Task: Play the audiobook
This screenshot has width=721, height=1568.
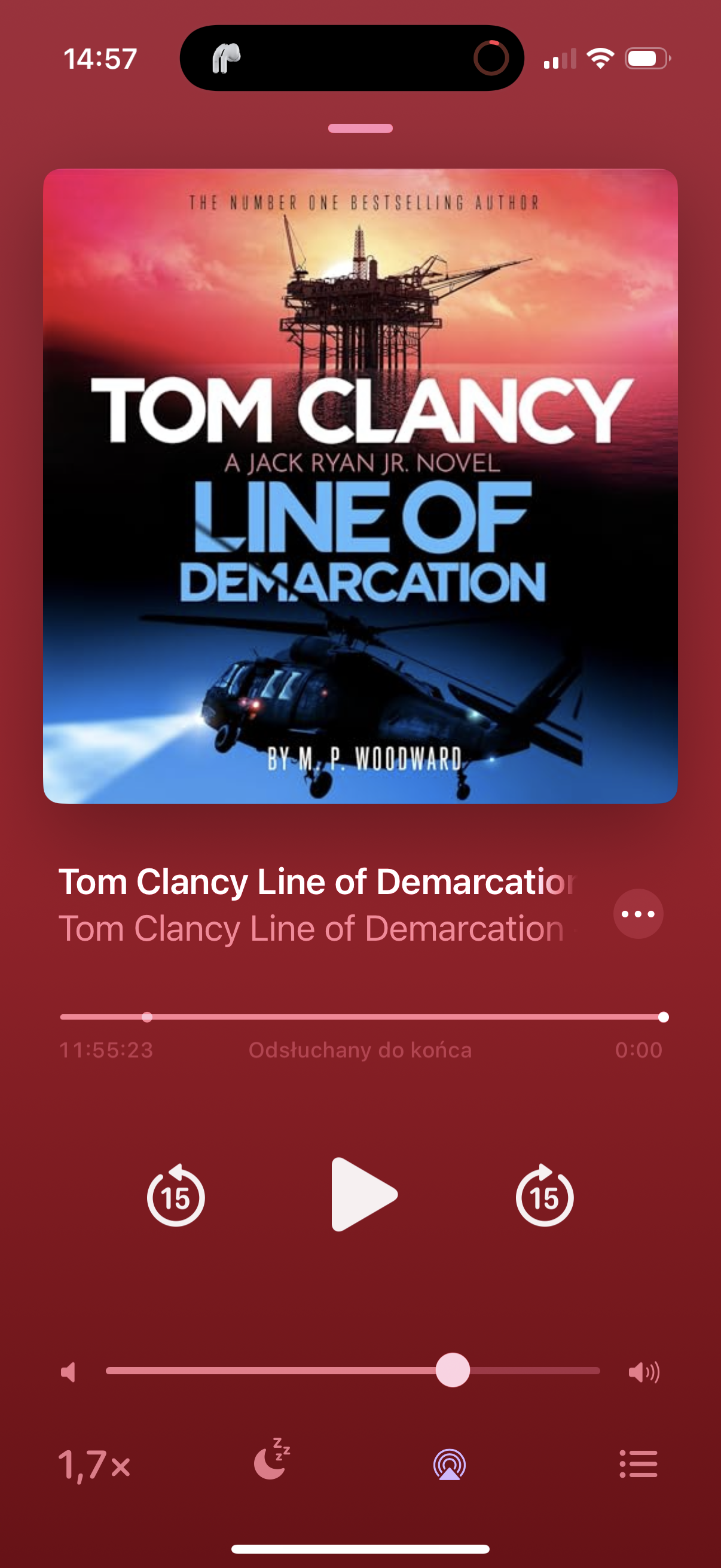Action: click(x=363, y=1194)
